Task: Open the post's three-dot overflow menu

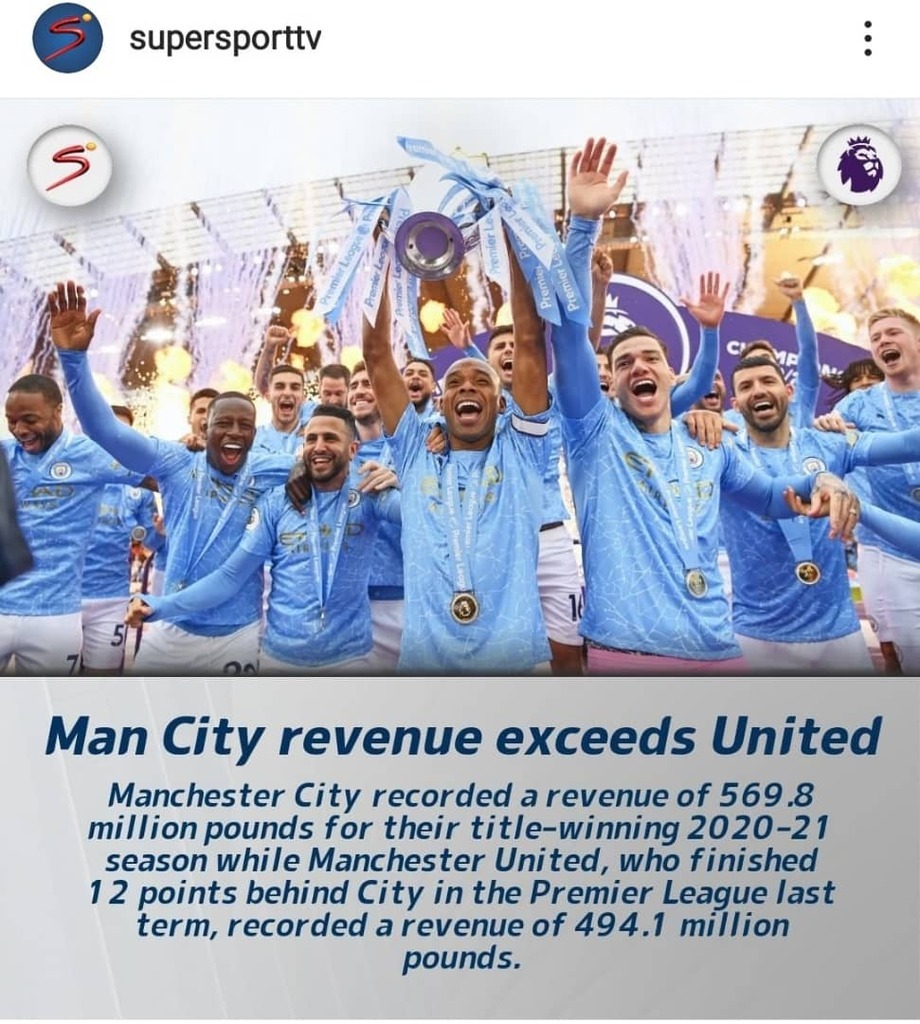Action: click(867, 39)
